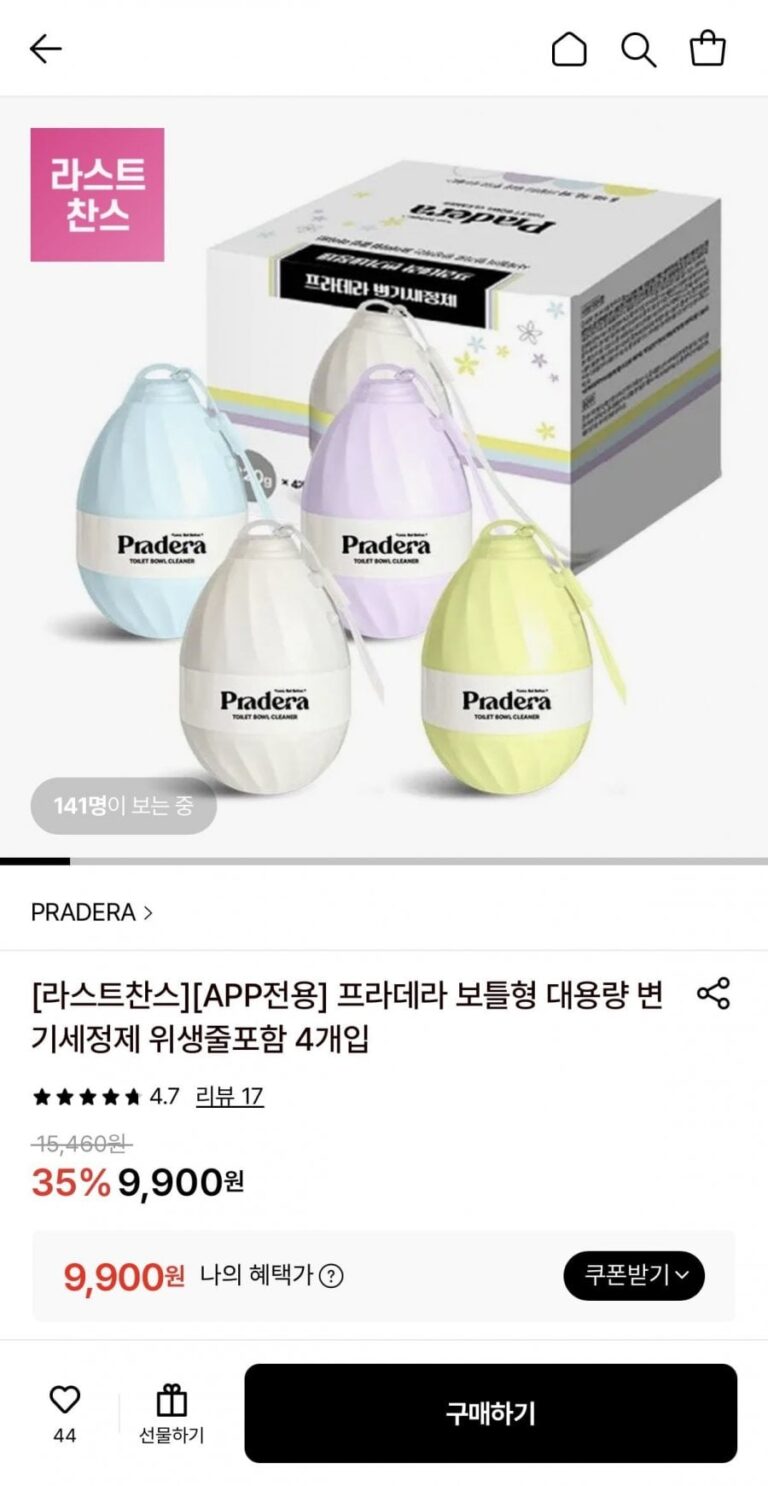Share this product
Image resolution: width=768 pixels, height=1486 pixels.
pos(713,994)
